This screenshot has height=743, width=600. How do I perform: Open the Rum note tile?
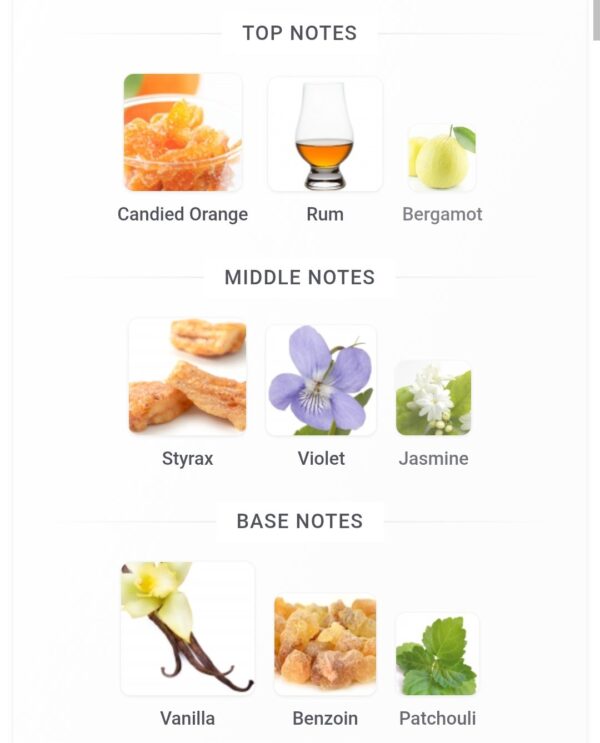(325, 134)
